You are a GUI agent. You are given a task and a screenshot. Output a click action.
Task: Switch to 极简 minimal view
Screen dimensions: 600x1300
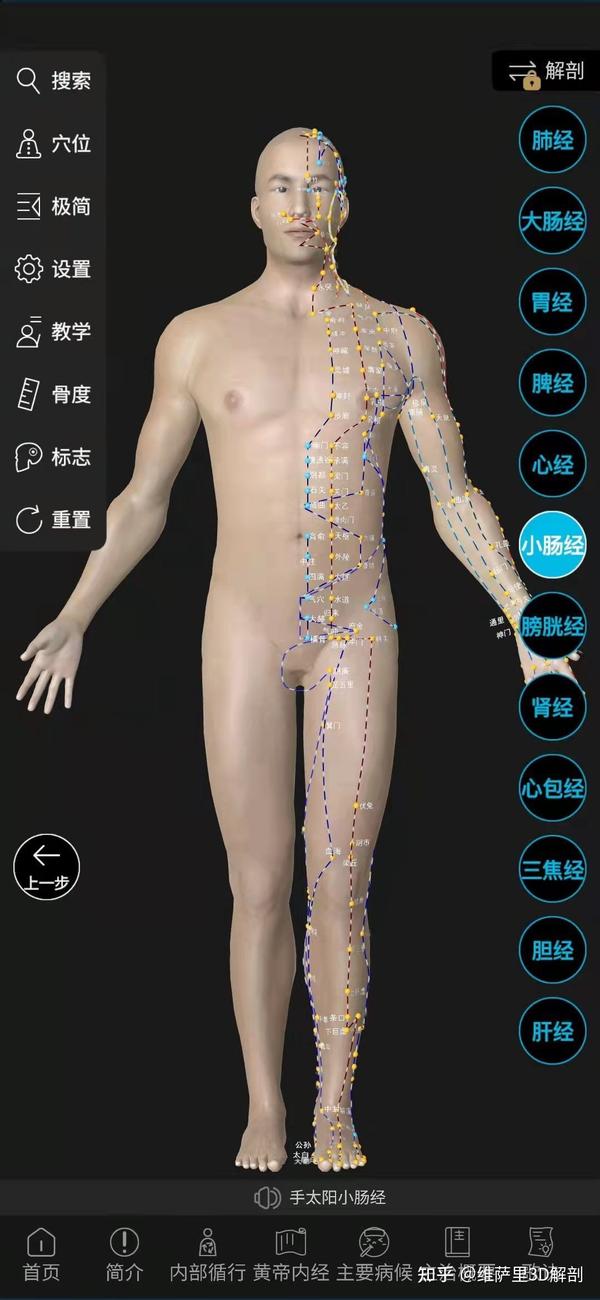[53, 207]
